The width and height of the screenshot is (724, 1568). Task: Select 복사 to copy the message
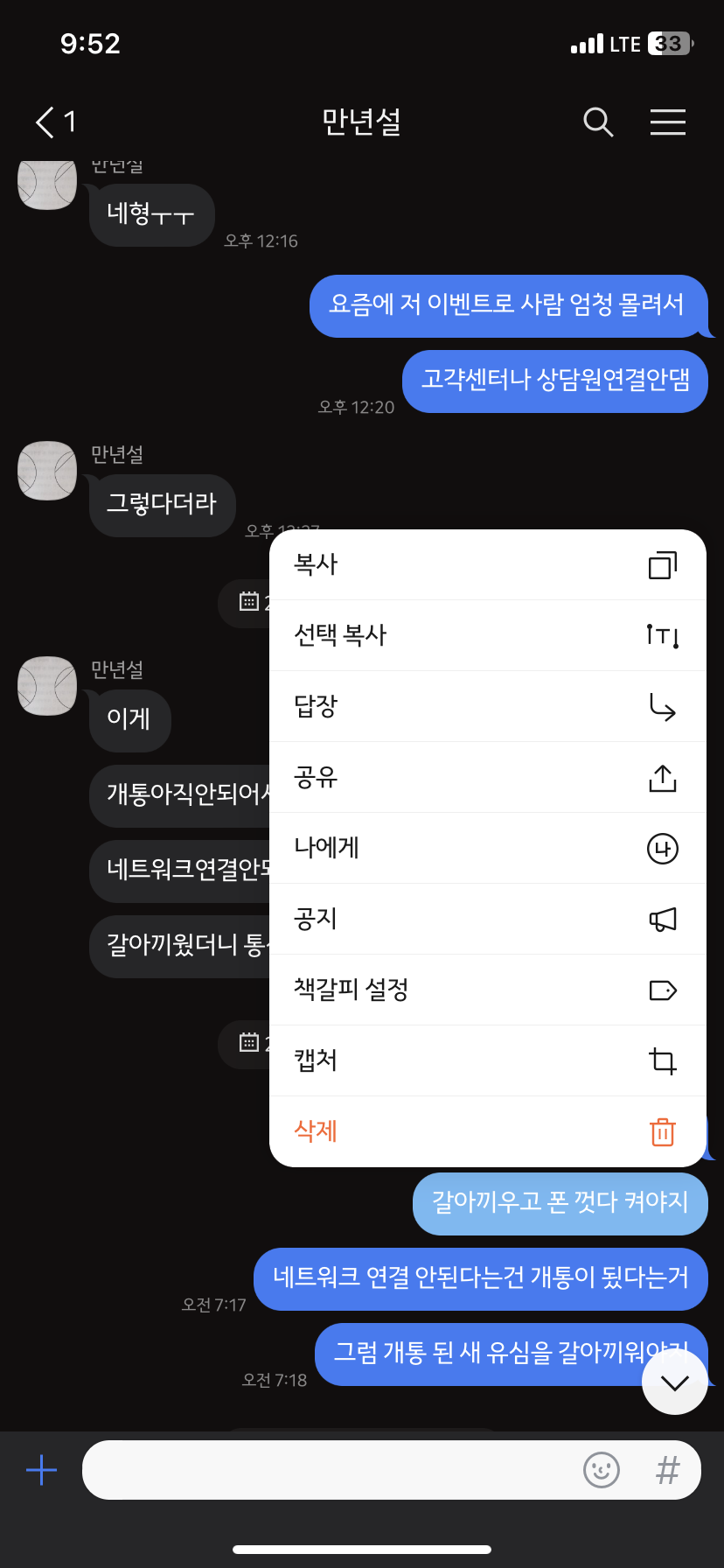tap(488, 564)
